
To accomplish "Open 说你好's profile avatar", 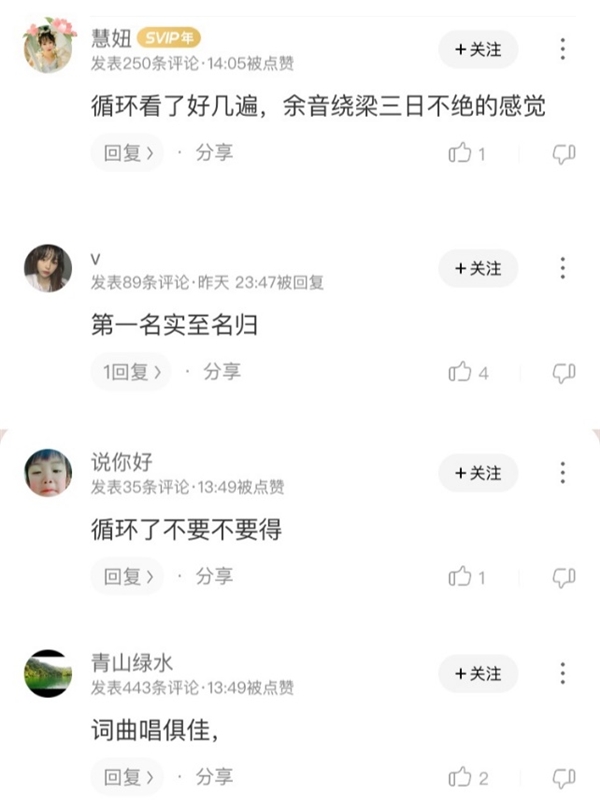I will click(x=47, y=472).
